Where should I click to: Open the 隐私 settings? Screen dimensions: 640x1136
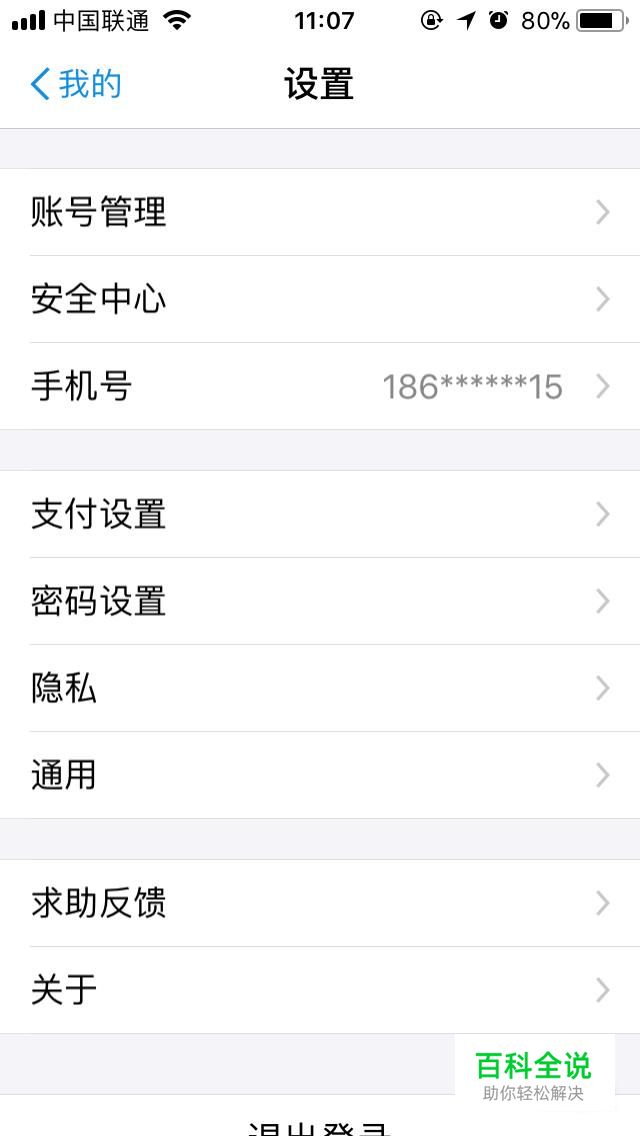[320, 688]
